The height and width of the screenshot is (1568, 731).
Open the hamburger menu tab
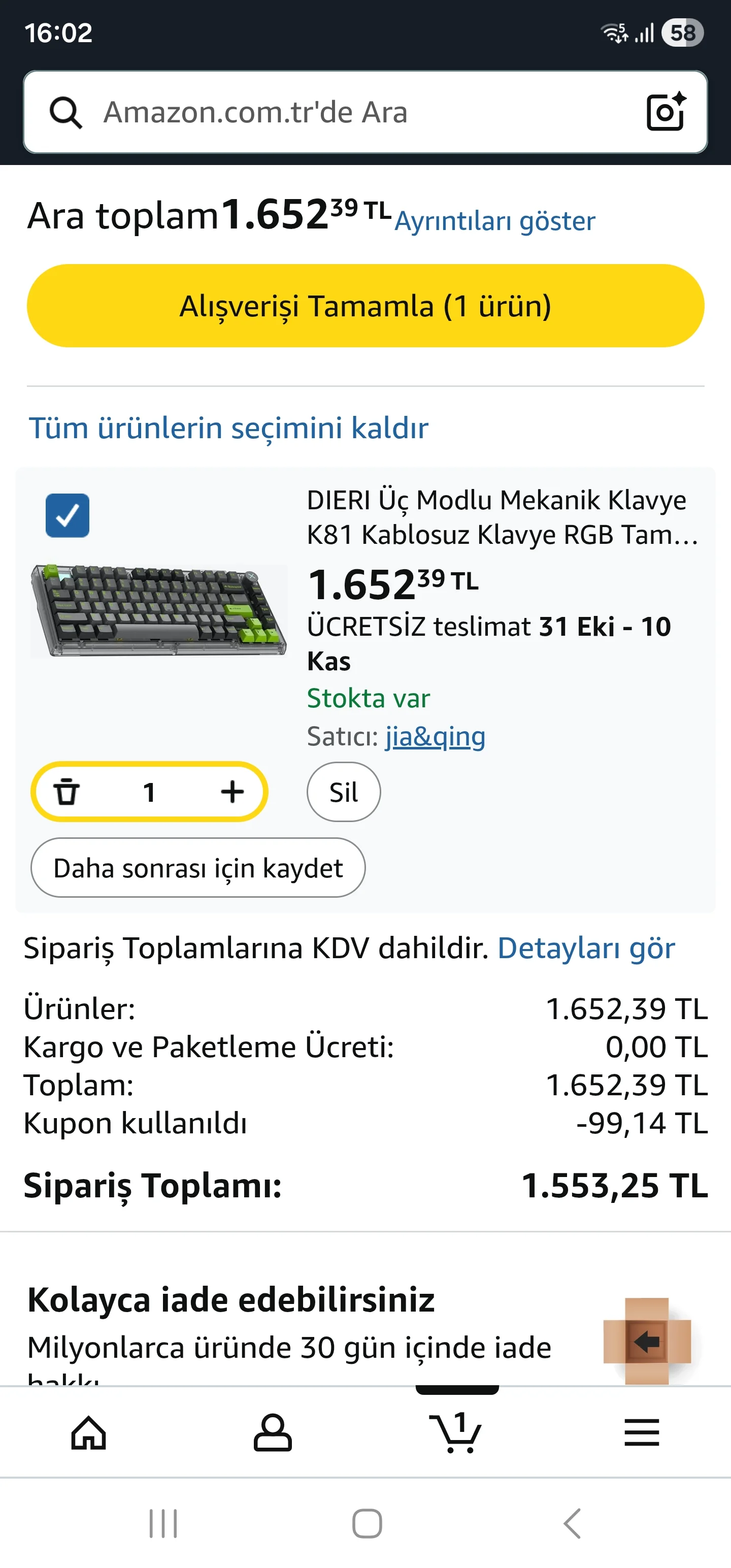[642, 1433]
